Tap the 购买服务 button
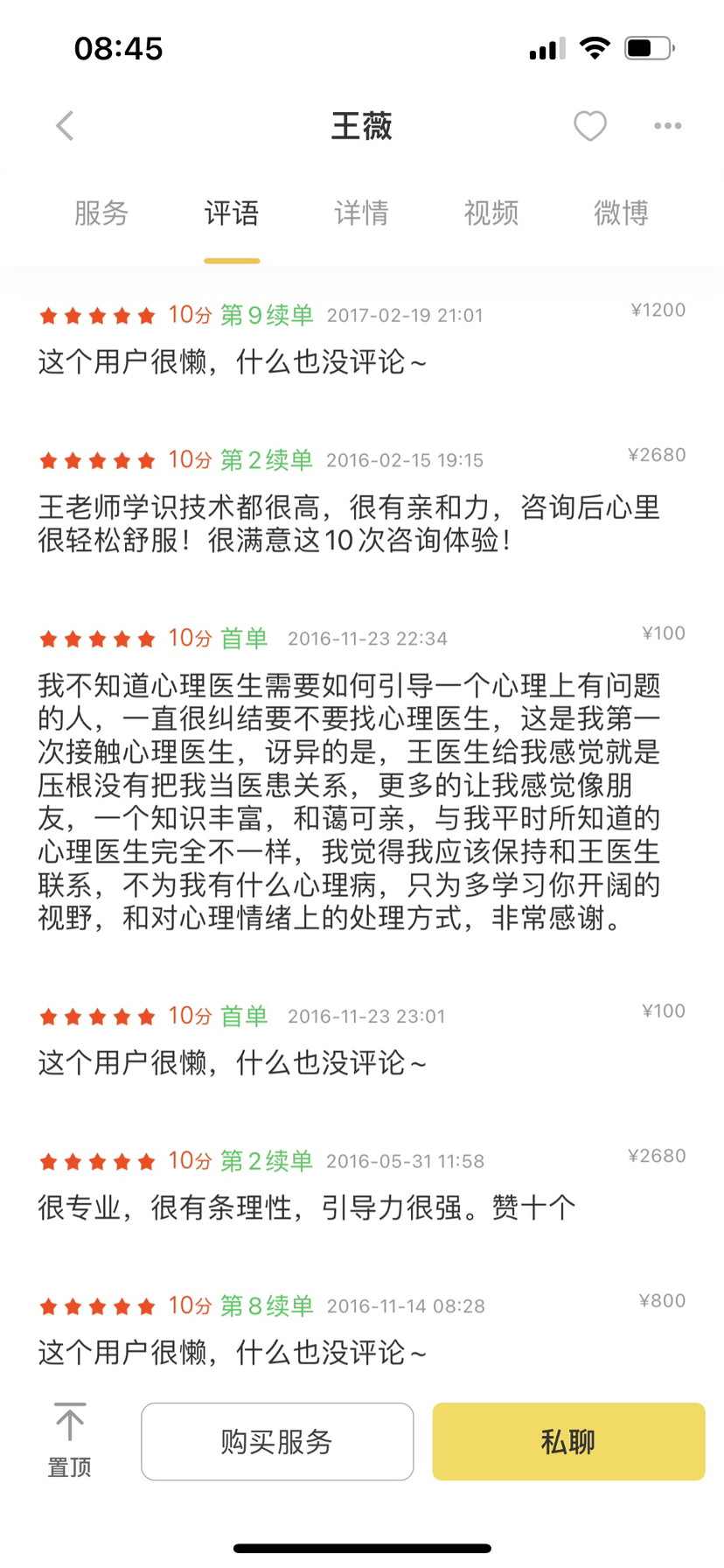The image size is (724, 1568). click(x=277, y=1441)
